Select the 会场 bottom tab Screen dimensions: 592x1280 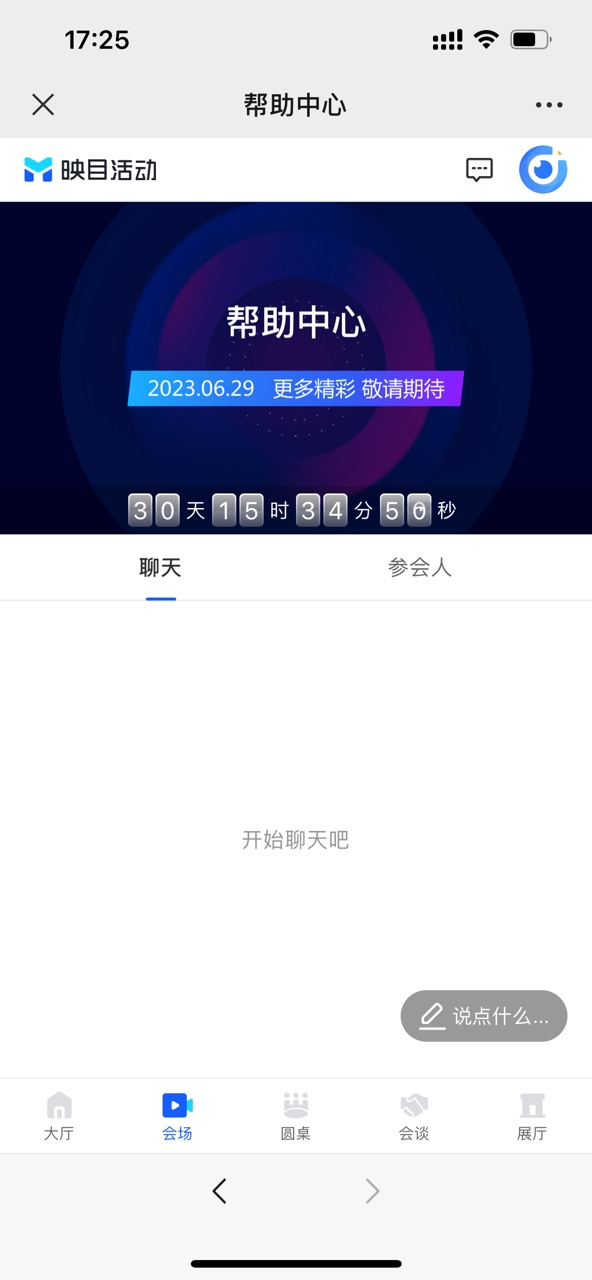[177, 1116]
